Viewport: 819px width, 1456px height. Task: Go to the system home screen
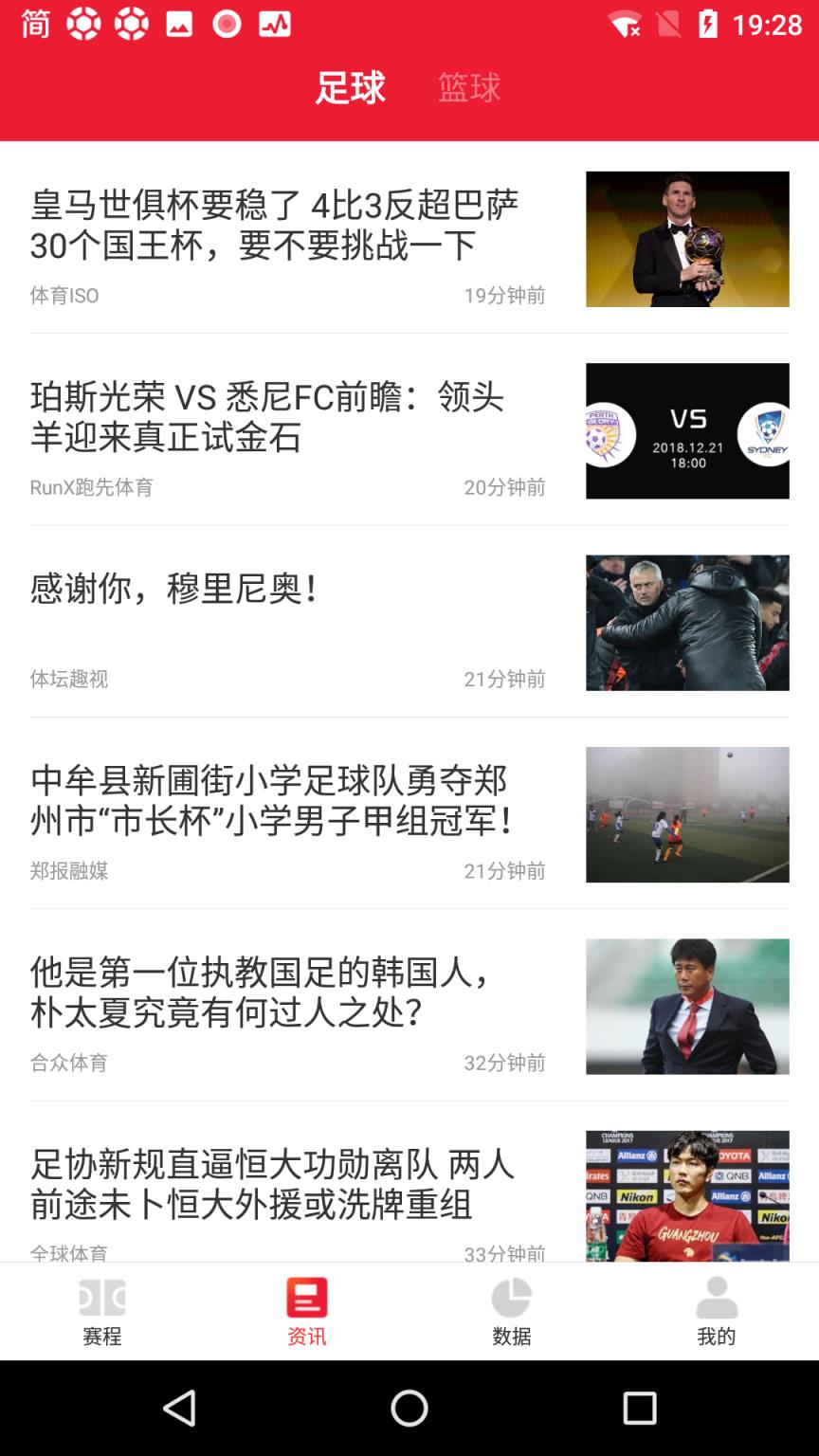point(409,1409)
